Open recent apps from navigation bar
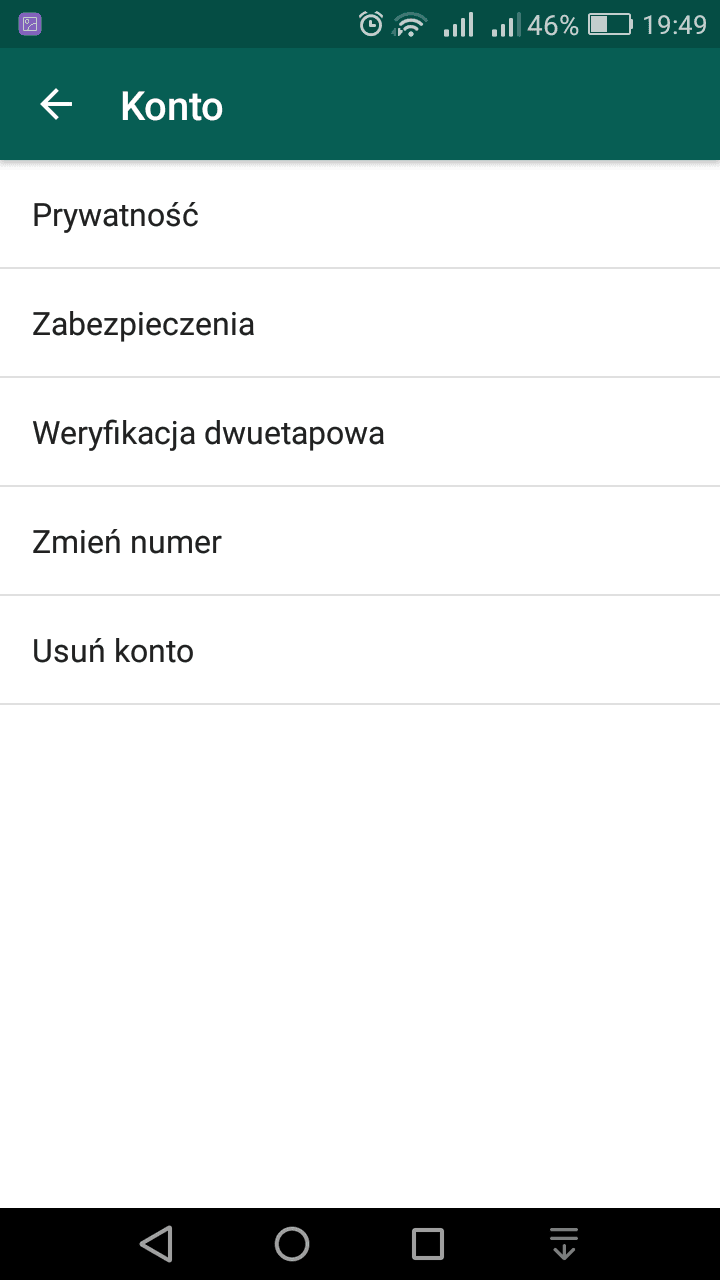This screenshot has width=720, height=1280. pos(428,1244)
